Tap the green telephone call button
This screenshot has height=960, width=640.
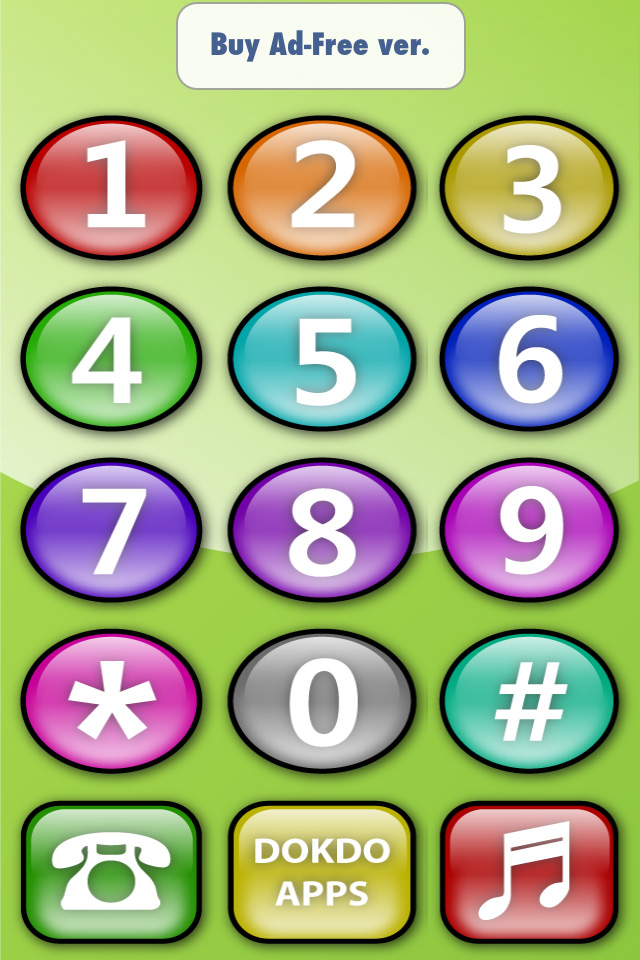click(x=111, y=872)
